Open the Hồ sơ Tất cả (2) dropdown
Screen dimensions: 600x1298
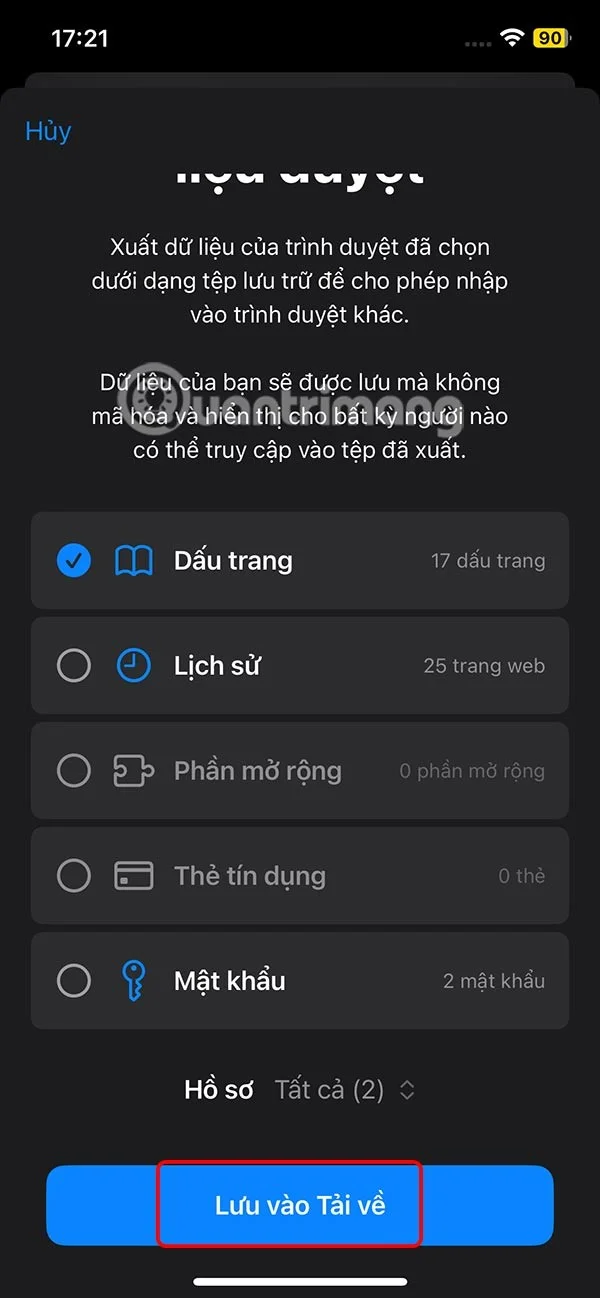point(344,1089)
